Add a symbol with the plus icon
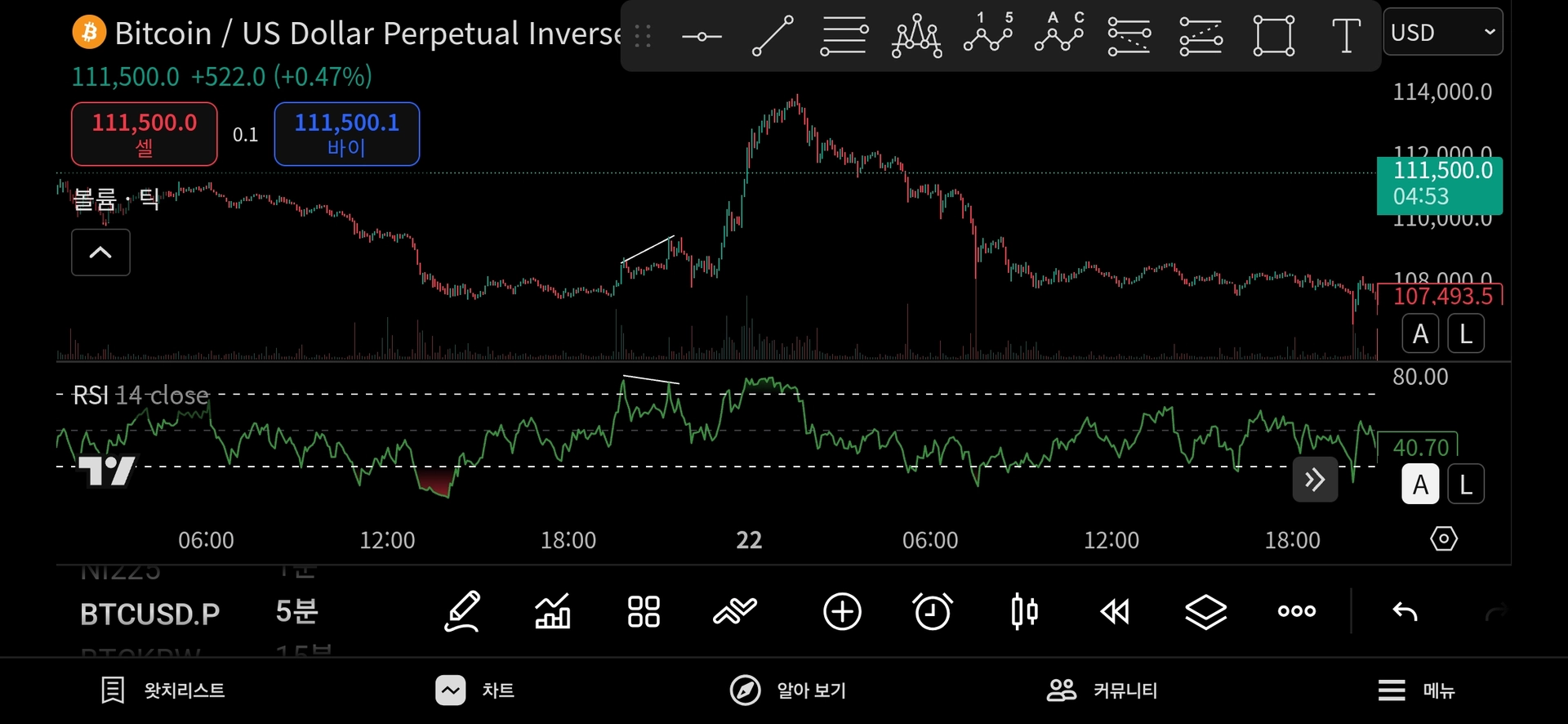 [842, 611]
